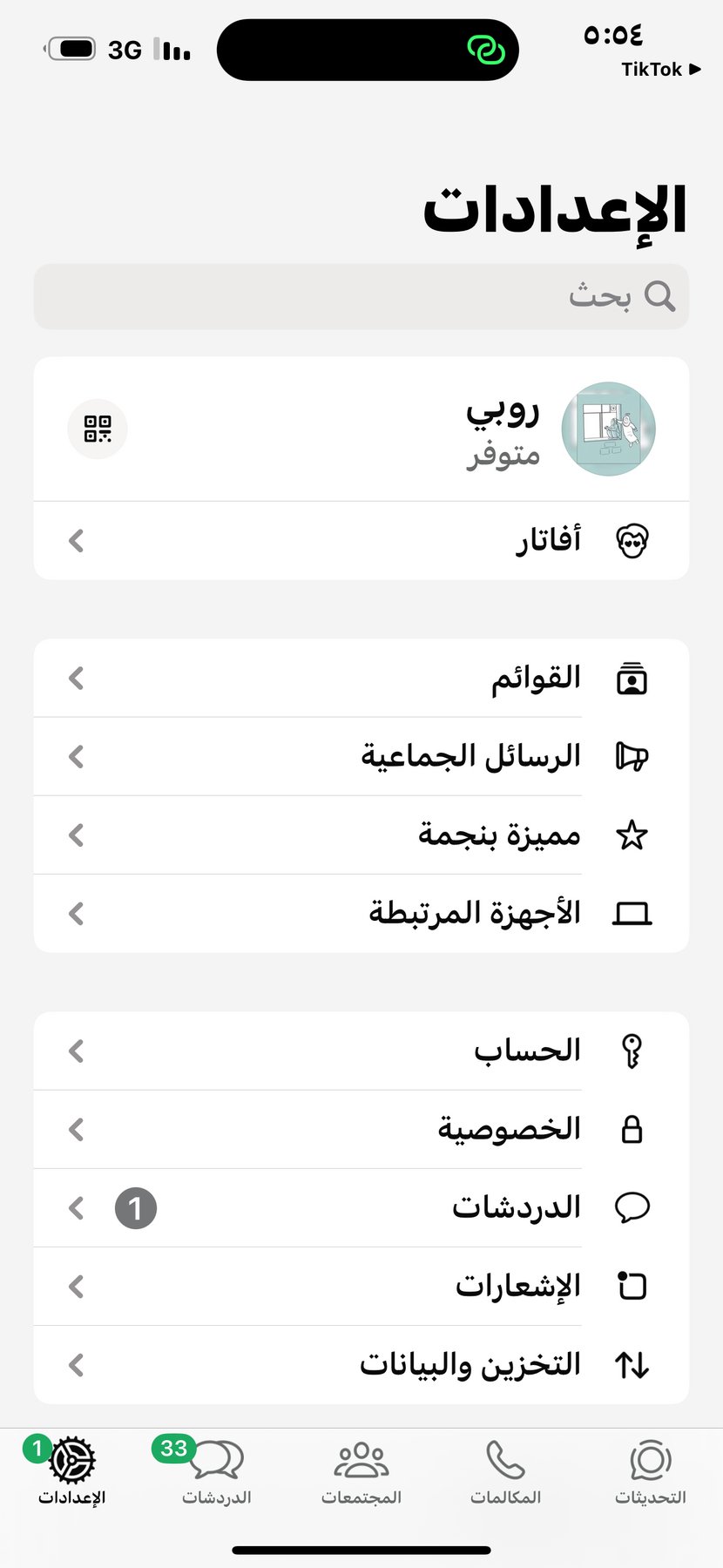
Task: Tap the بحث search field
Action: coord(361,297)
